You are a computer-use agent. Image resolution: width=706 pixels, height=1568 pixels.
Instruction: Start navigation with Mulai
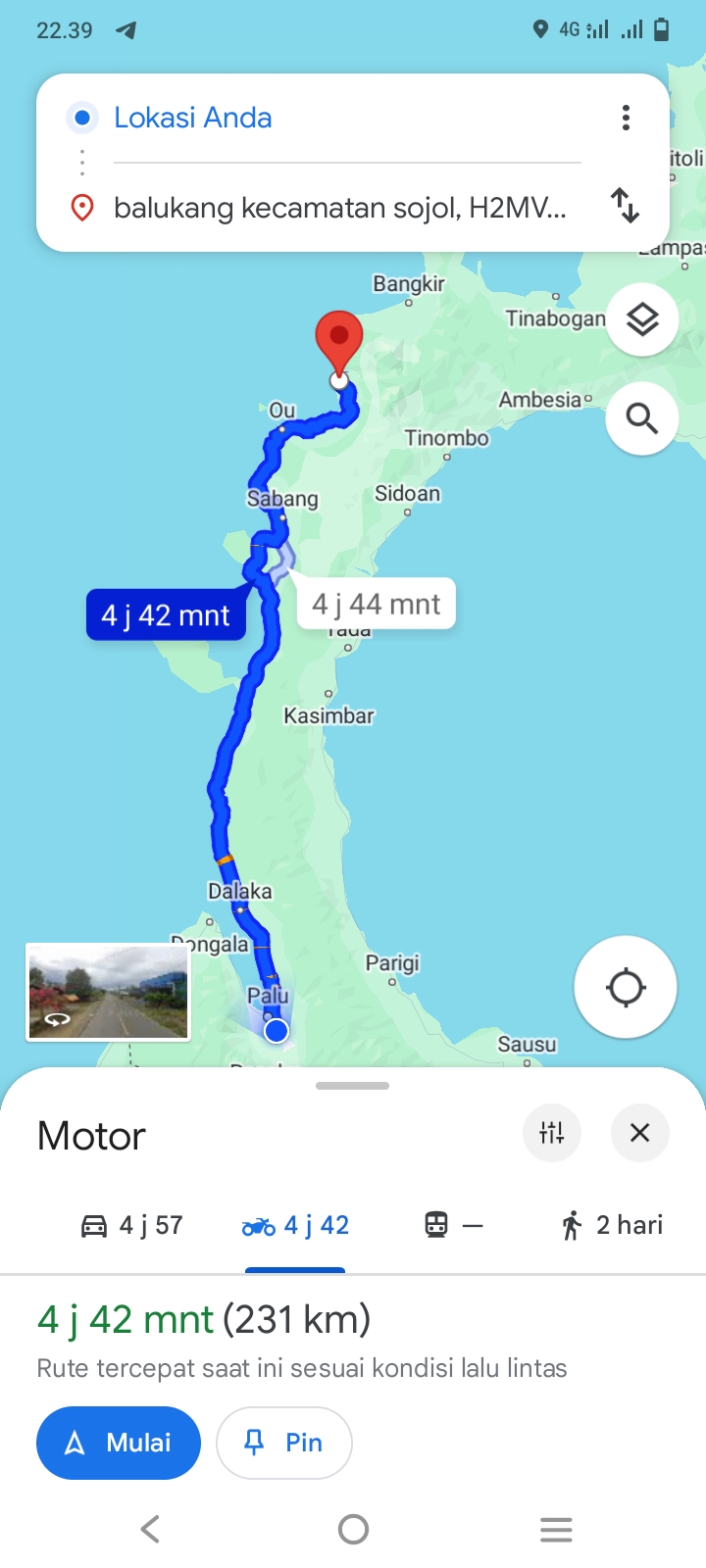[x=119, y=1443]
